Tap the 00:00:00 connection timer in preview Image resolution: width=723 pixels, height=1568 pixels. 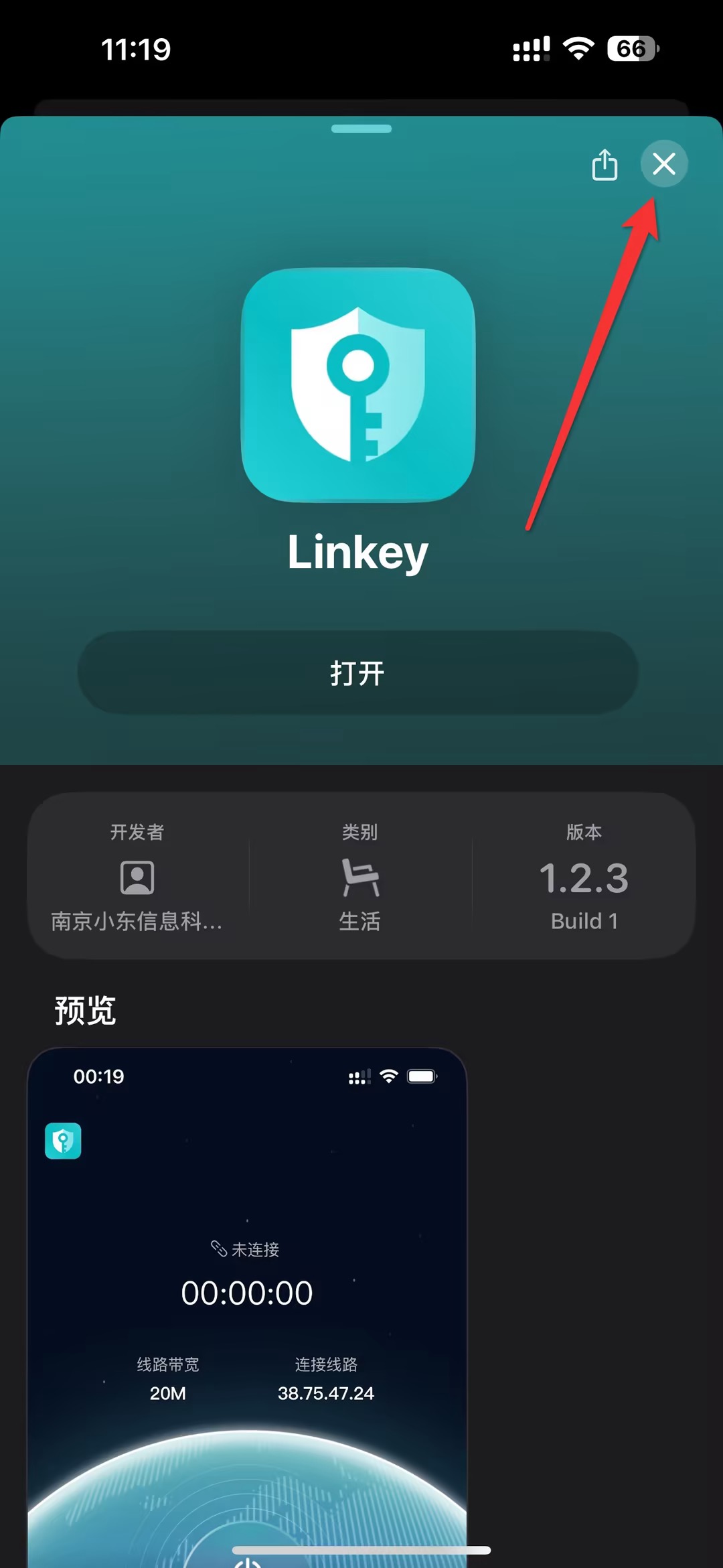click(247, 1293)
